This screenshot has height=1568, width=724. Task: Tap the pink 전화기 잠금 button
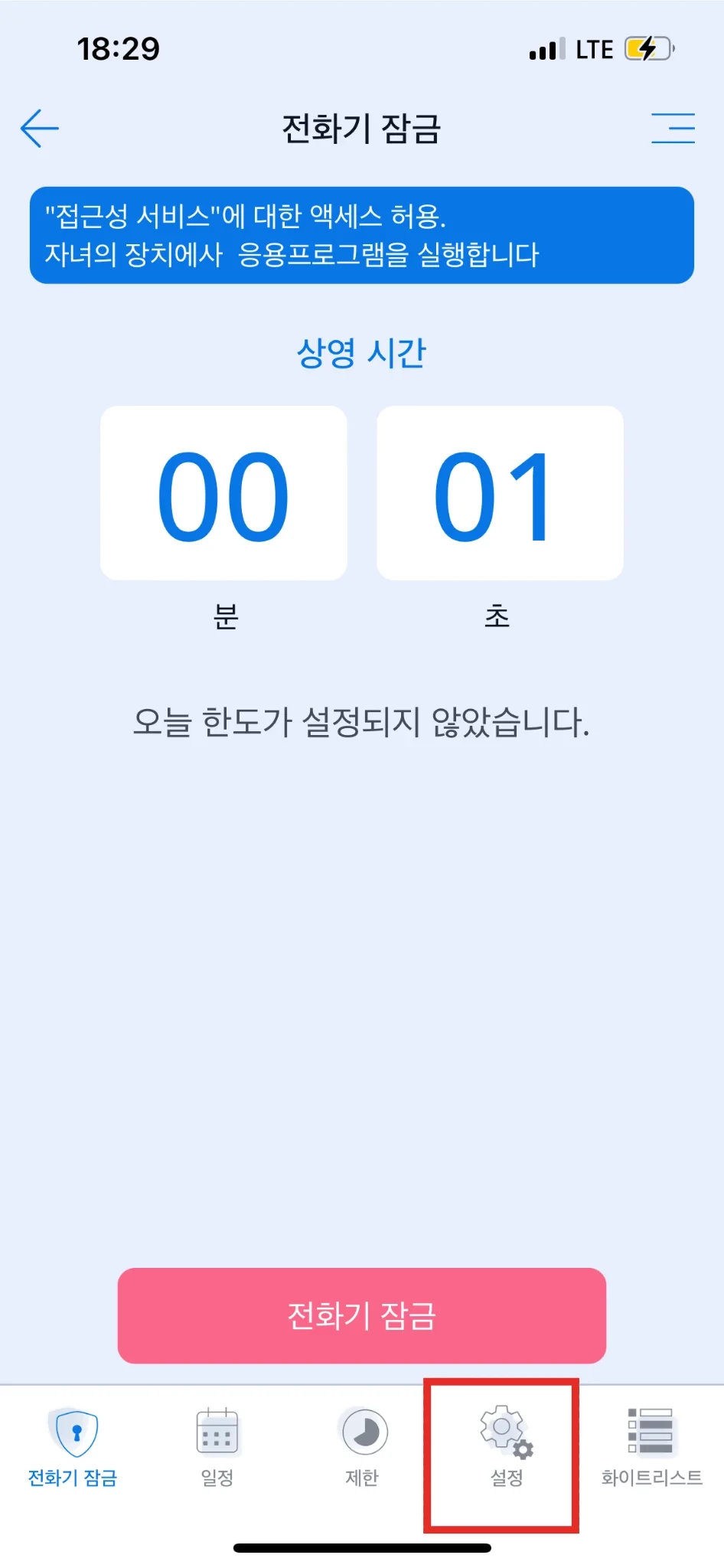[361, 1315]
